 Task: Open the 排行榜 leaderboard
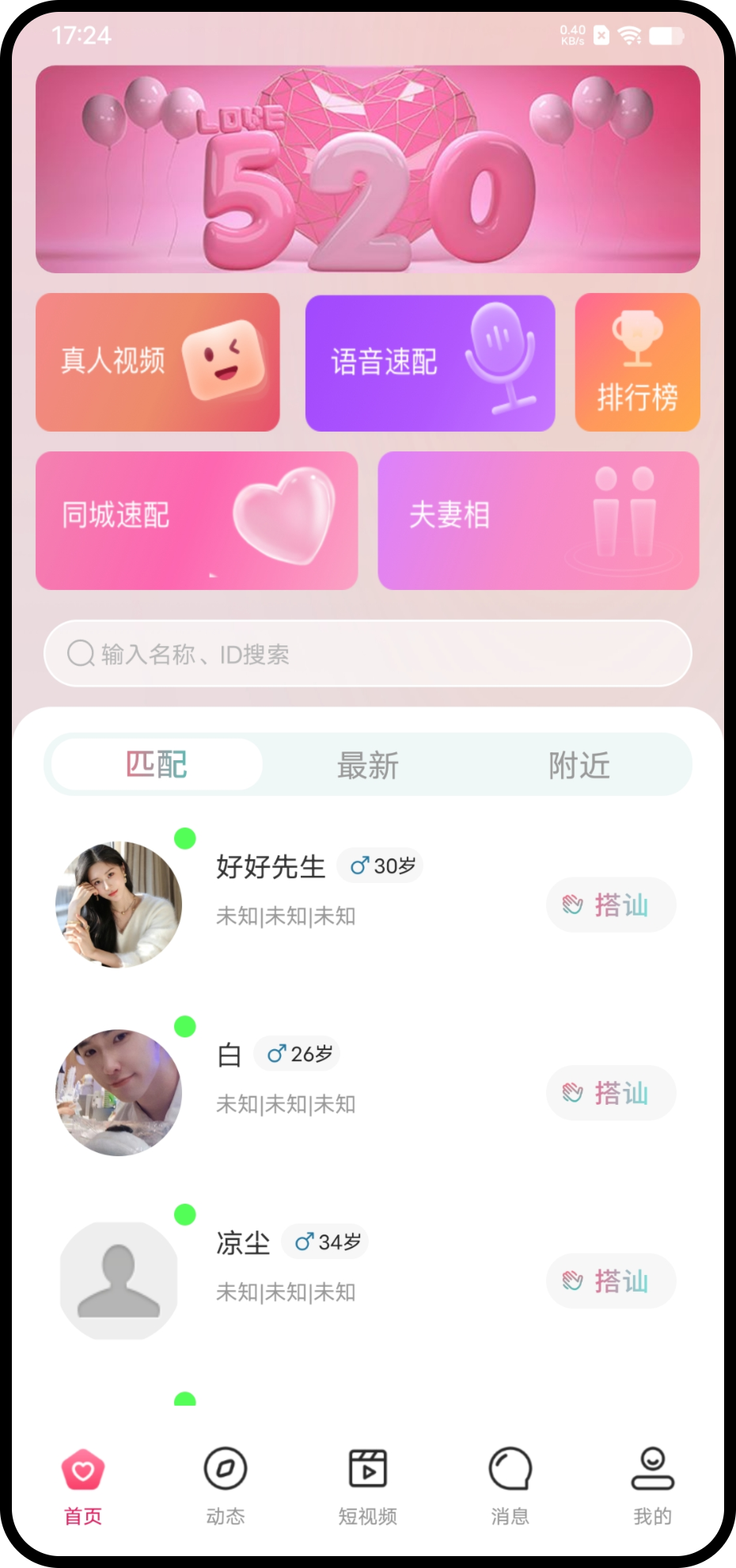click(x=637, y=363)
